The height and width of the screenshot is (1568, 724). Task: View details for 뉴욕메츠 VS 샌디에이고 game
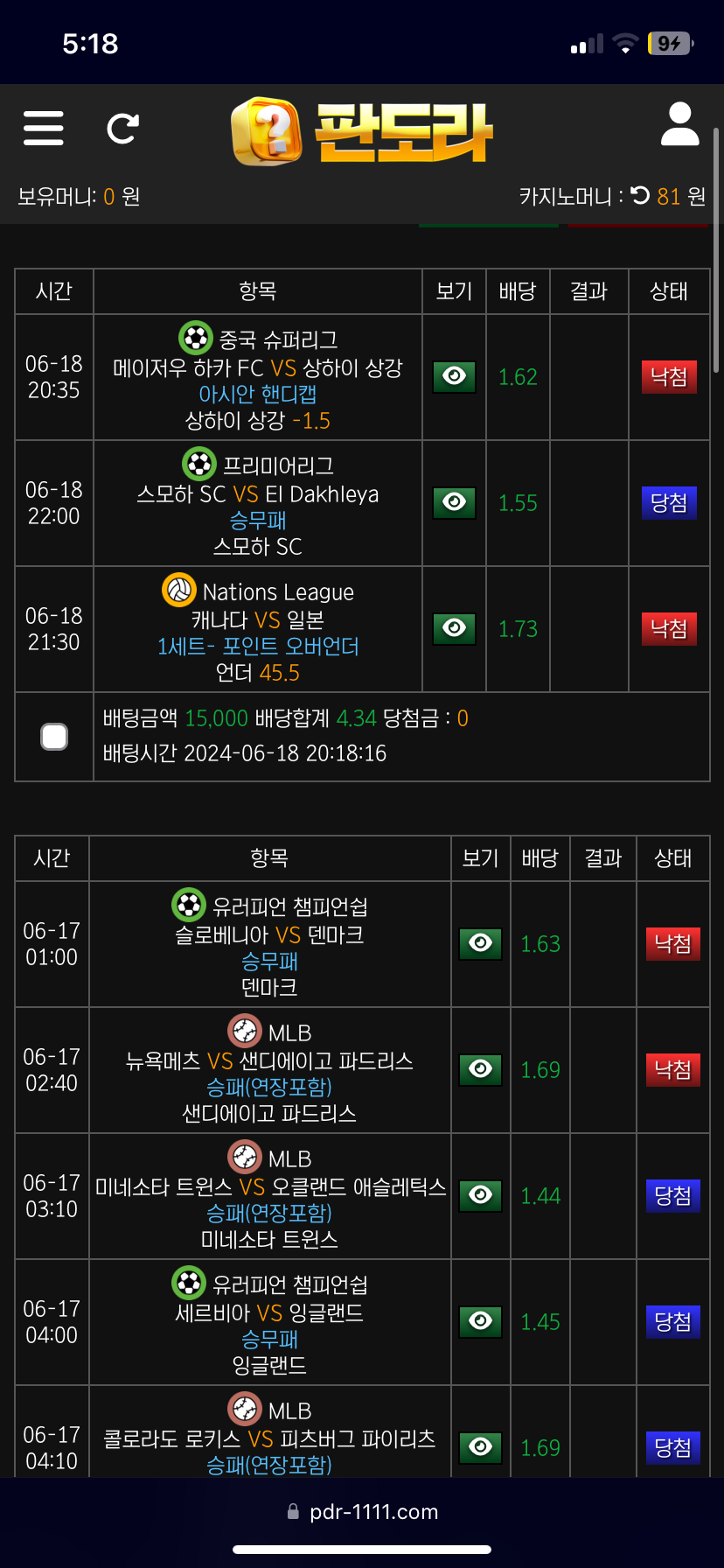(480, 1070)
